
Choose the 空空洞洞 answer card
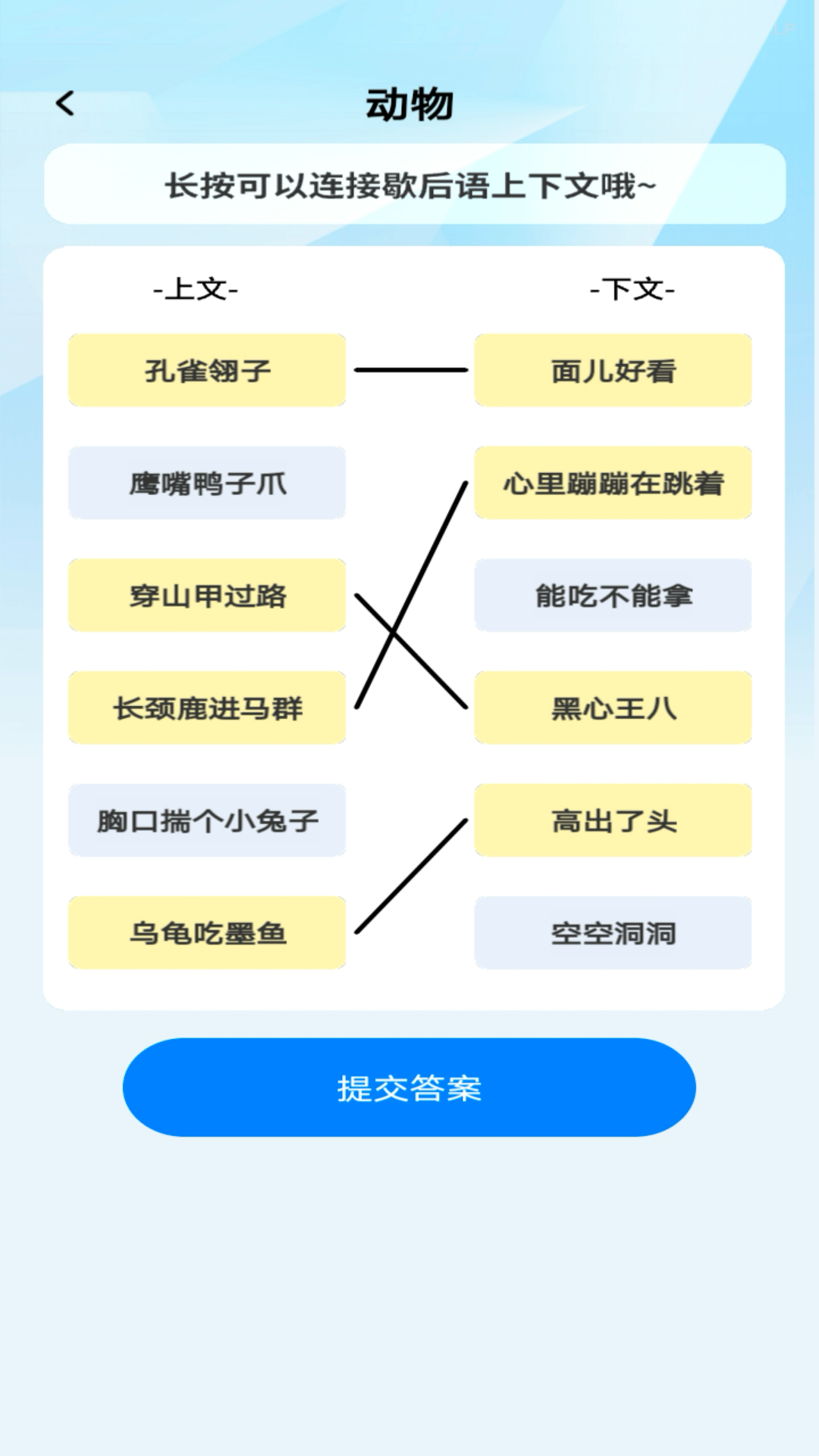(611, 933)
